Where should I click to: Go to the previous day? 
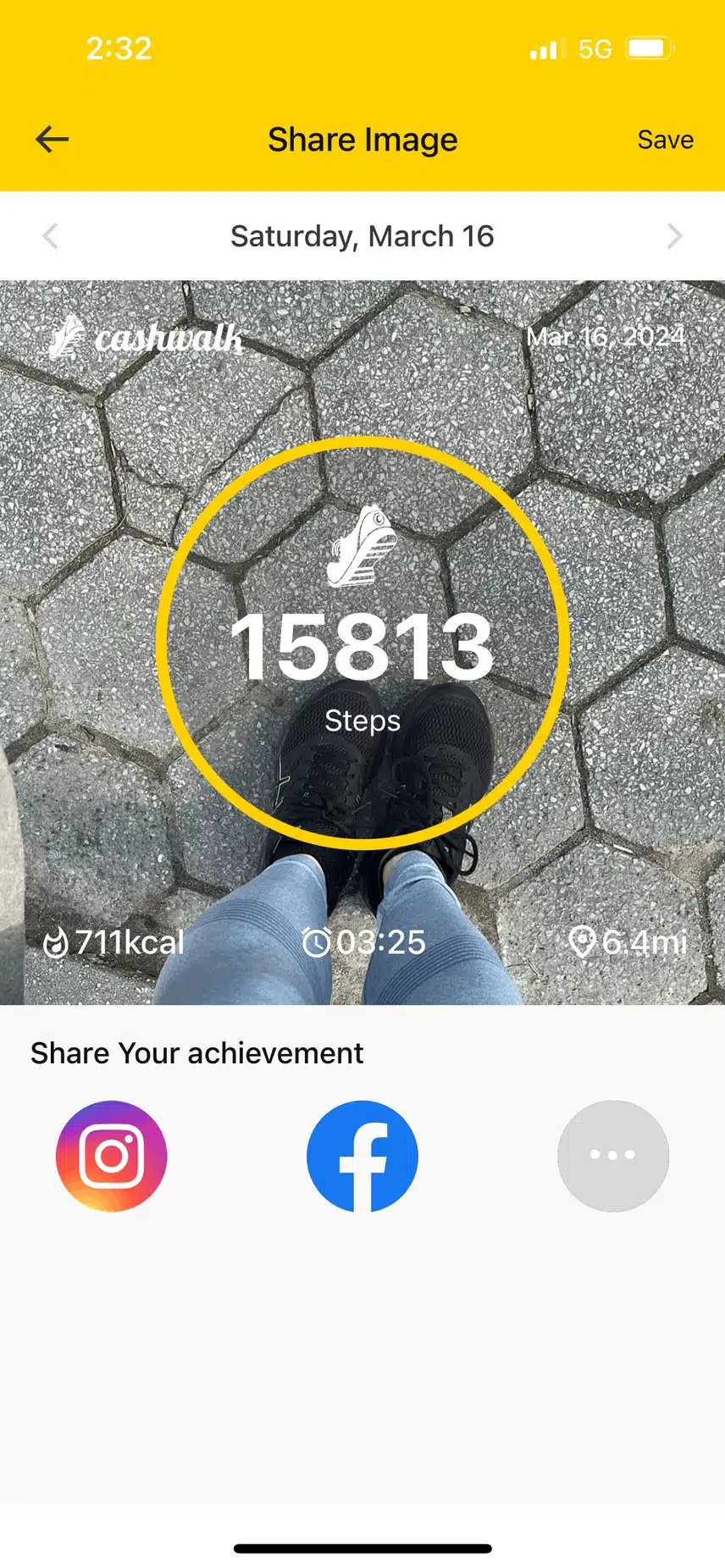tap(51, 236)
